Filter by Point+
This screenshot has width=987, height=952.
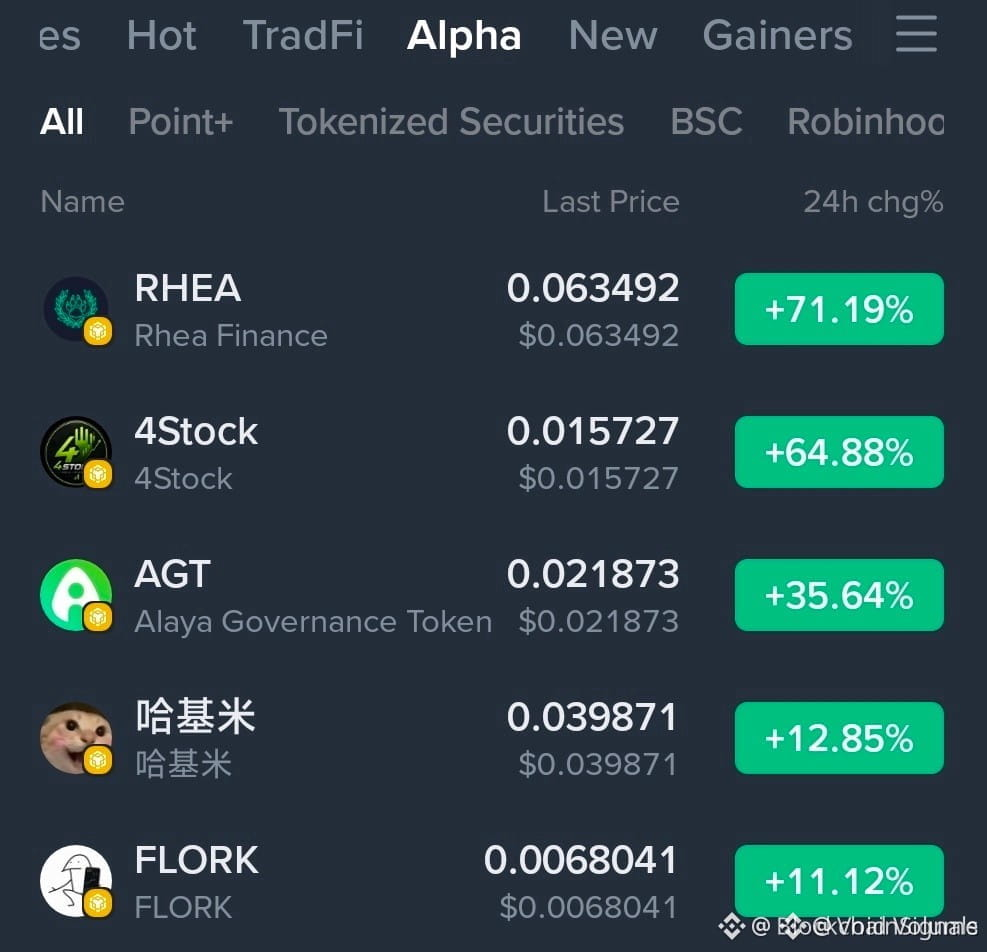point(181,121)
